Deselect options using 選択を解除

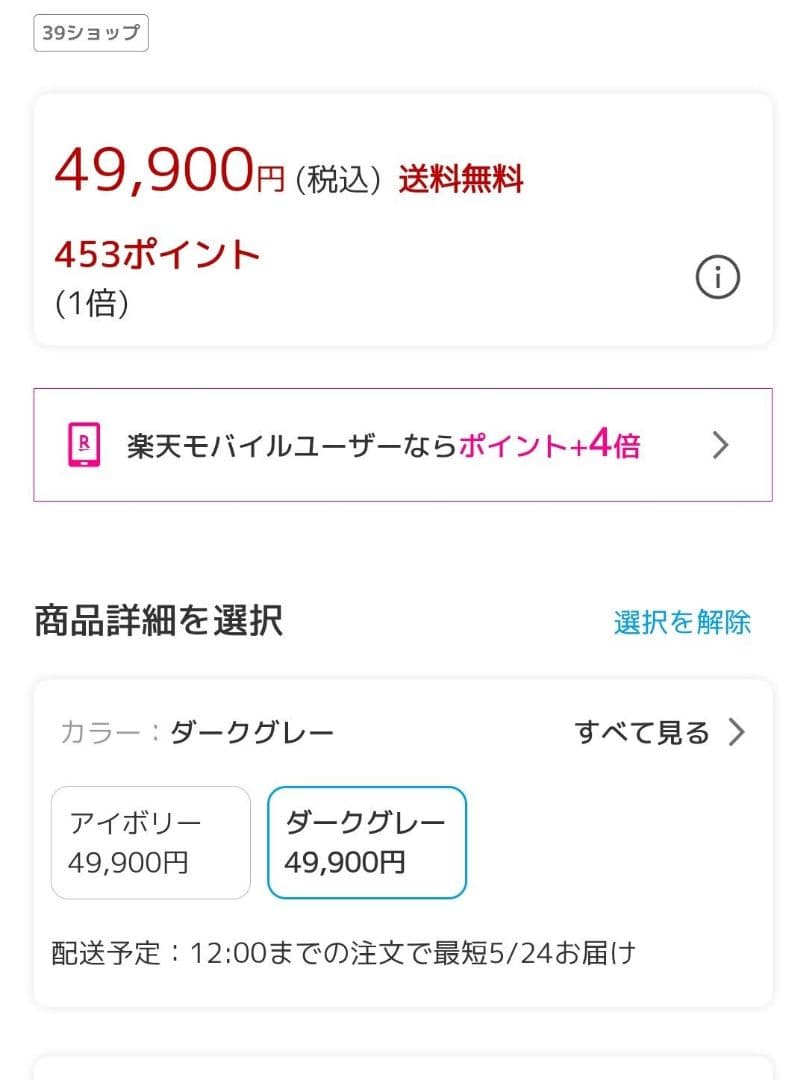[x=681, y=622]
